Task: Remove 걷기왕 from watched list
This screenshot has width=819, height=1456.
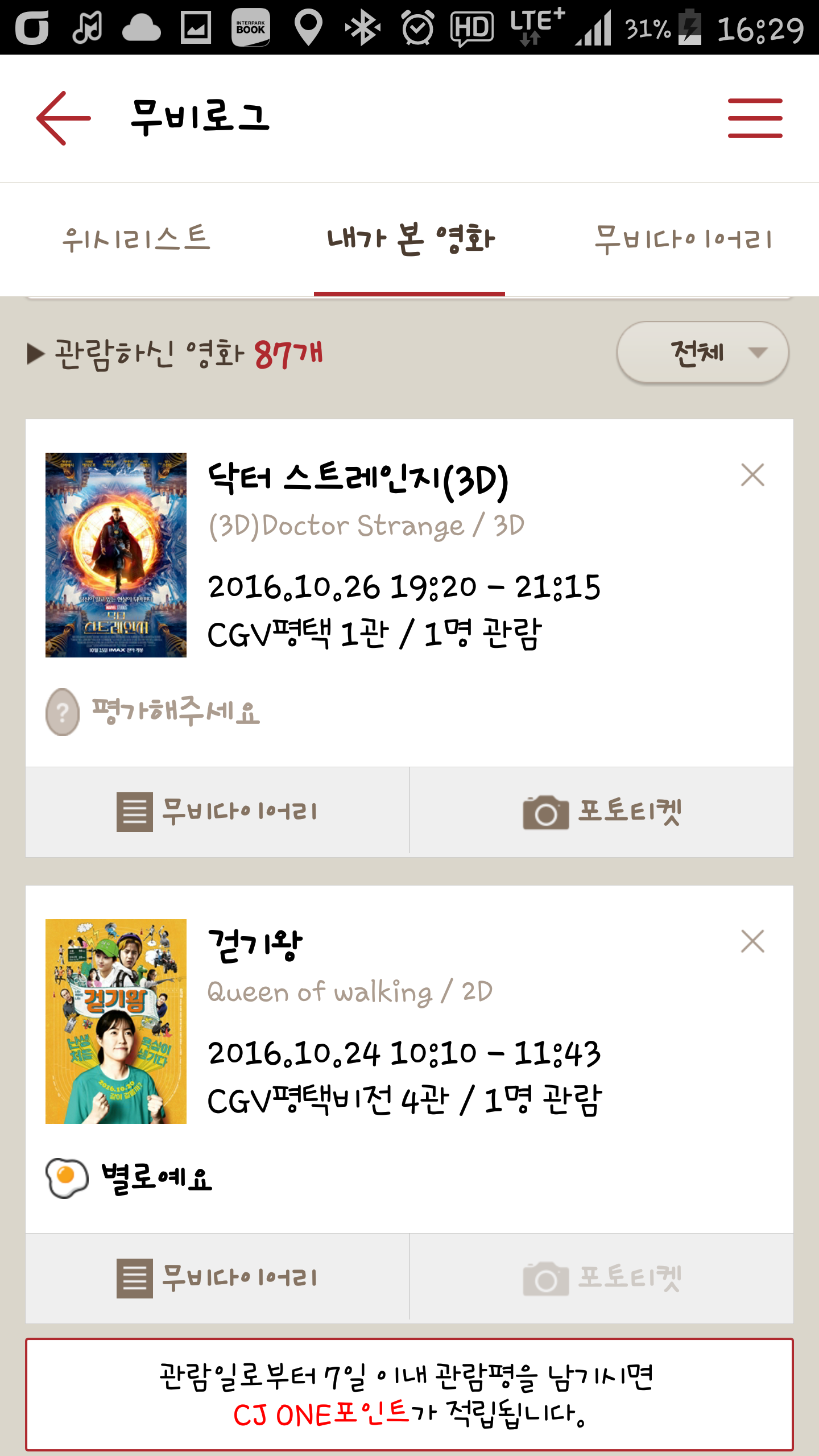Action: (x=752, y=941)
